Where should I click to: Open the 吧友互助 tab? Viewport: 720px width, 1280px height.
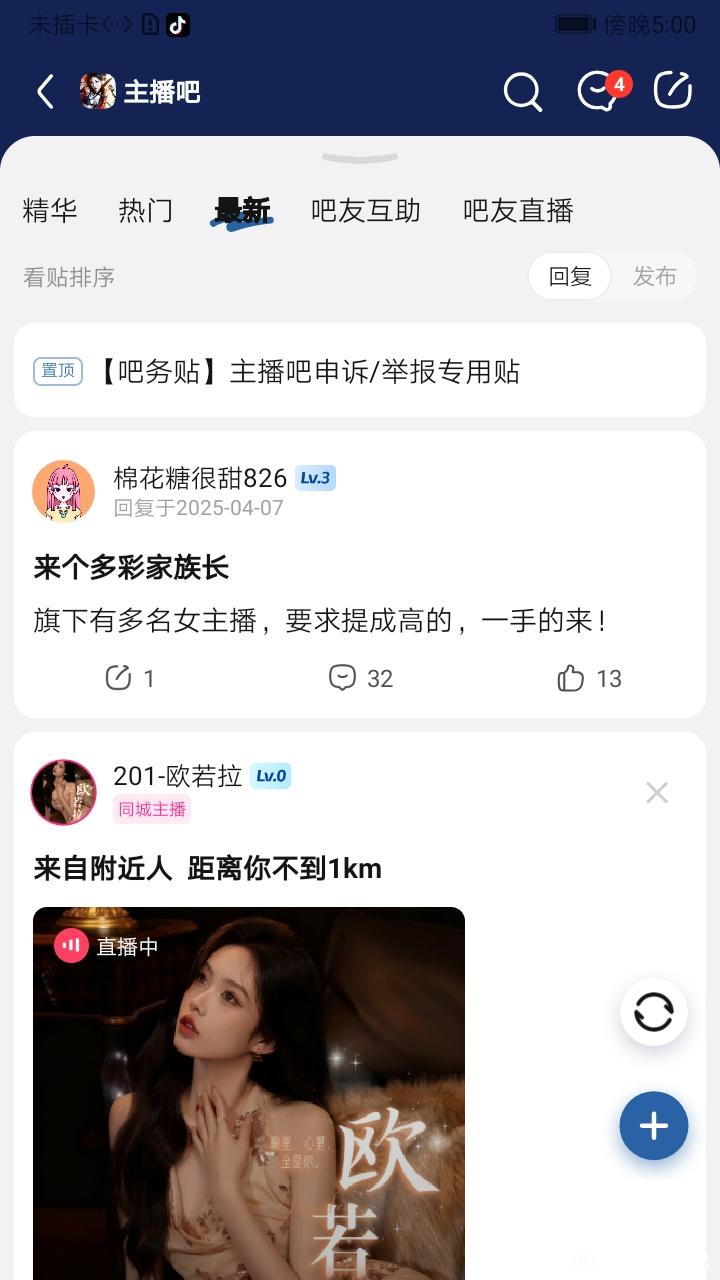(x=366, y=211)
